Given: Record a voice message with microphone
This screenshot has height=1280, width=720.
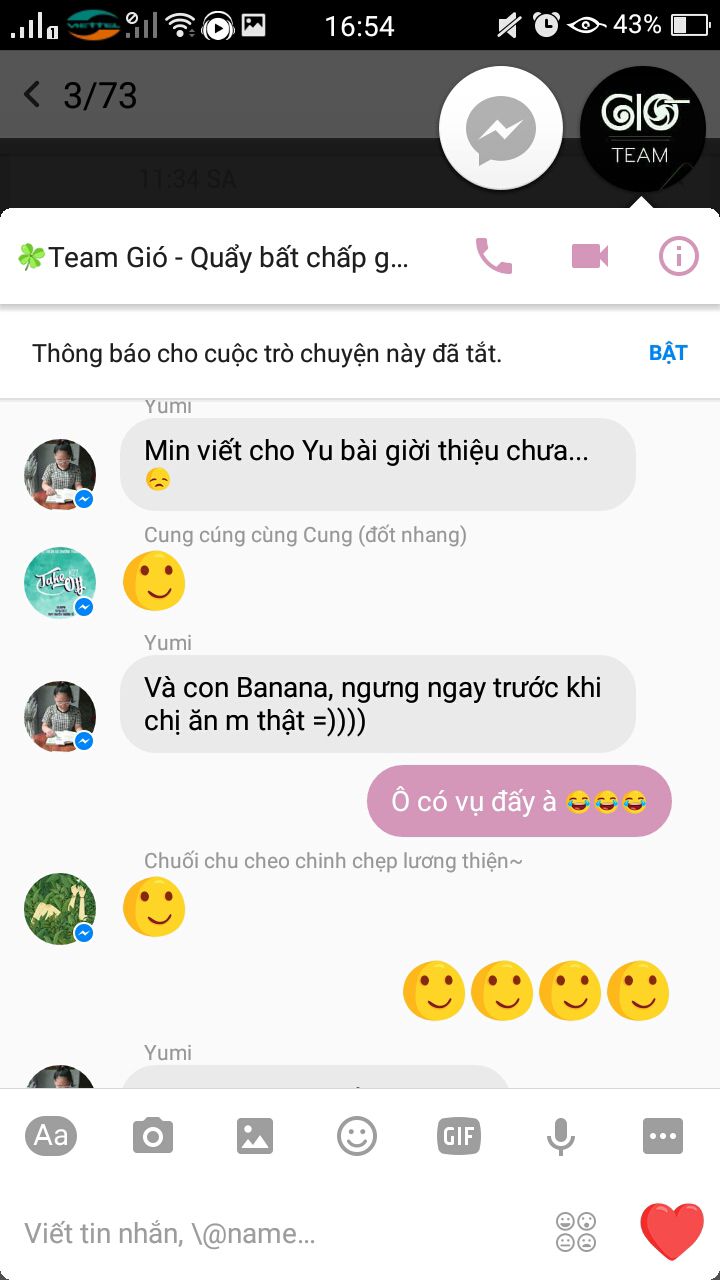Looking at the screenshot, I should [x=561, y=1136].
